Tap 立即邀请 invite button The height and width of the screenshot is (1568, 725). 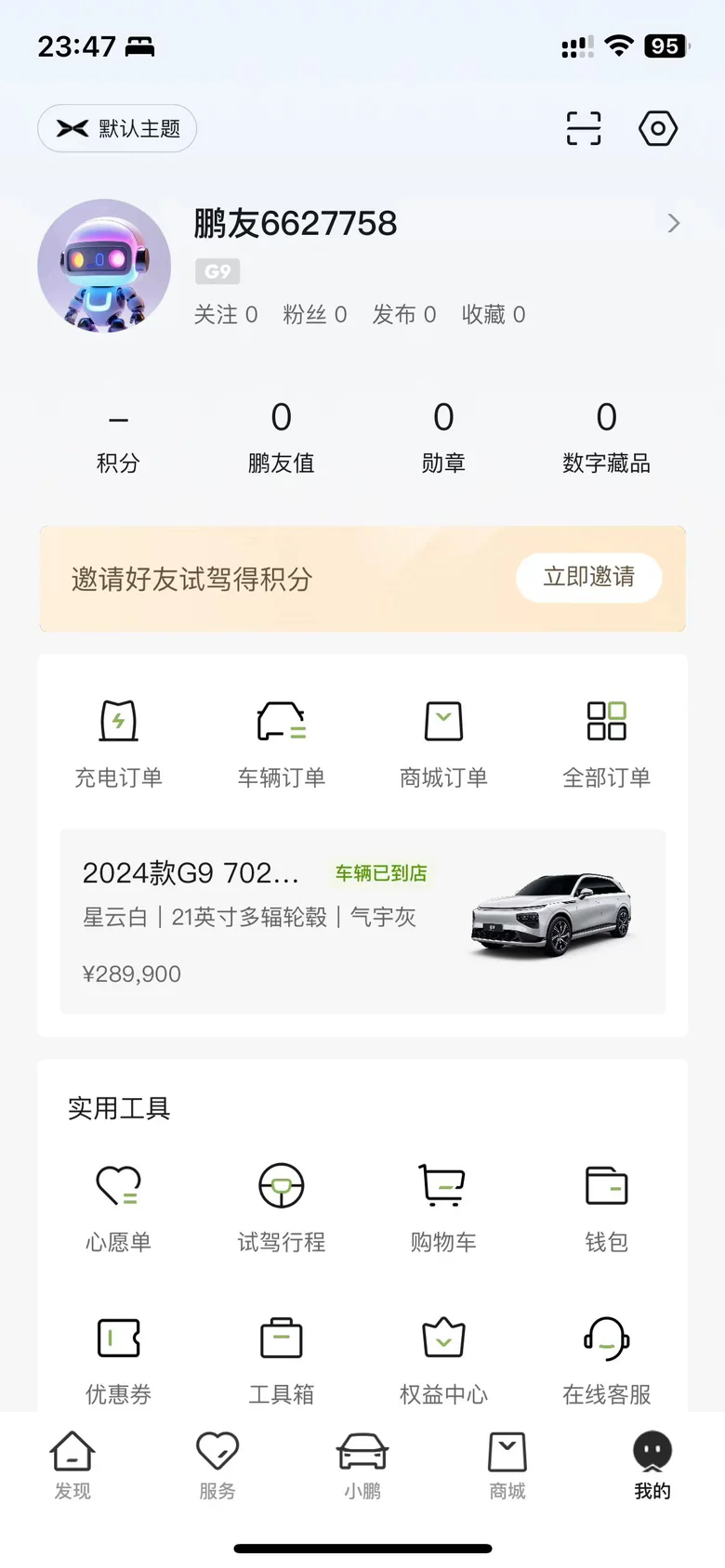coord(589,578)
